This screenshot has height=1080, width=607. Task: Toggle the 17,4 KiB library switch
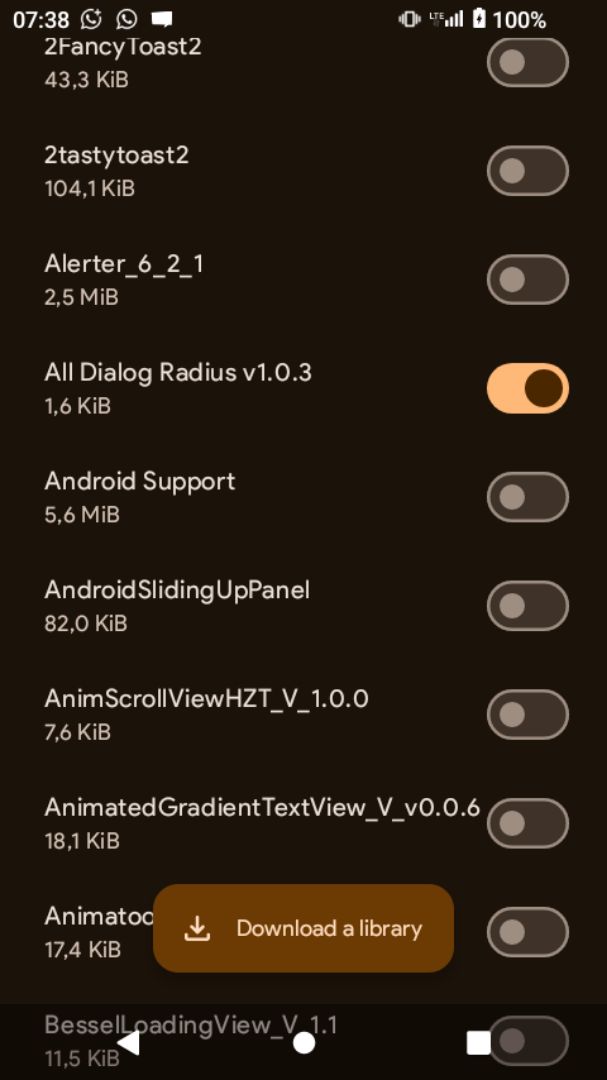click(x=528, y=932)
